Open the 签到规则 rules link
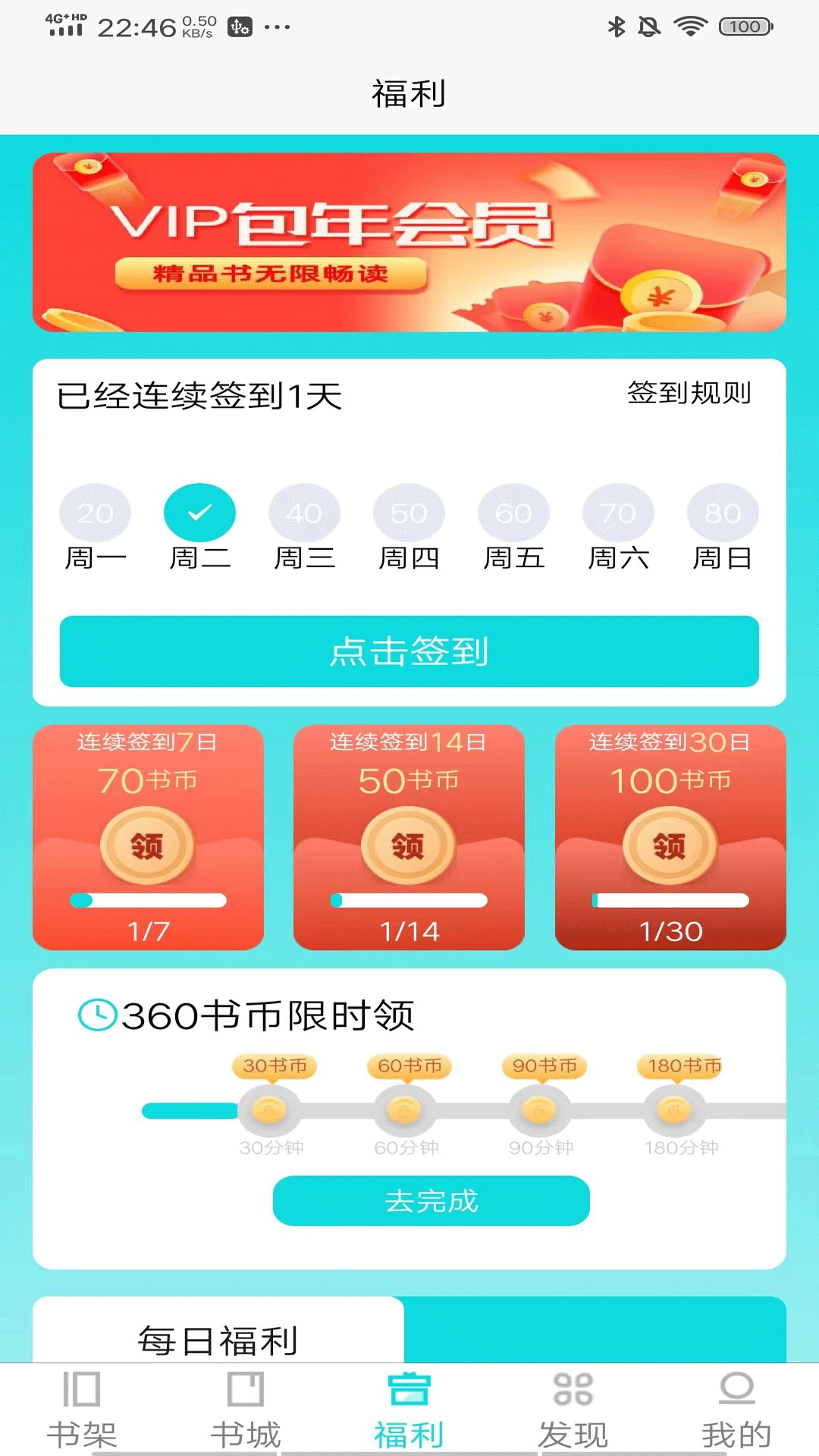This screenshot has width=819, height=1456. 691,393
